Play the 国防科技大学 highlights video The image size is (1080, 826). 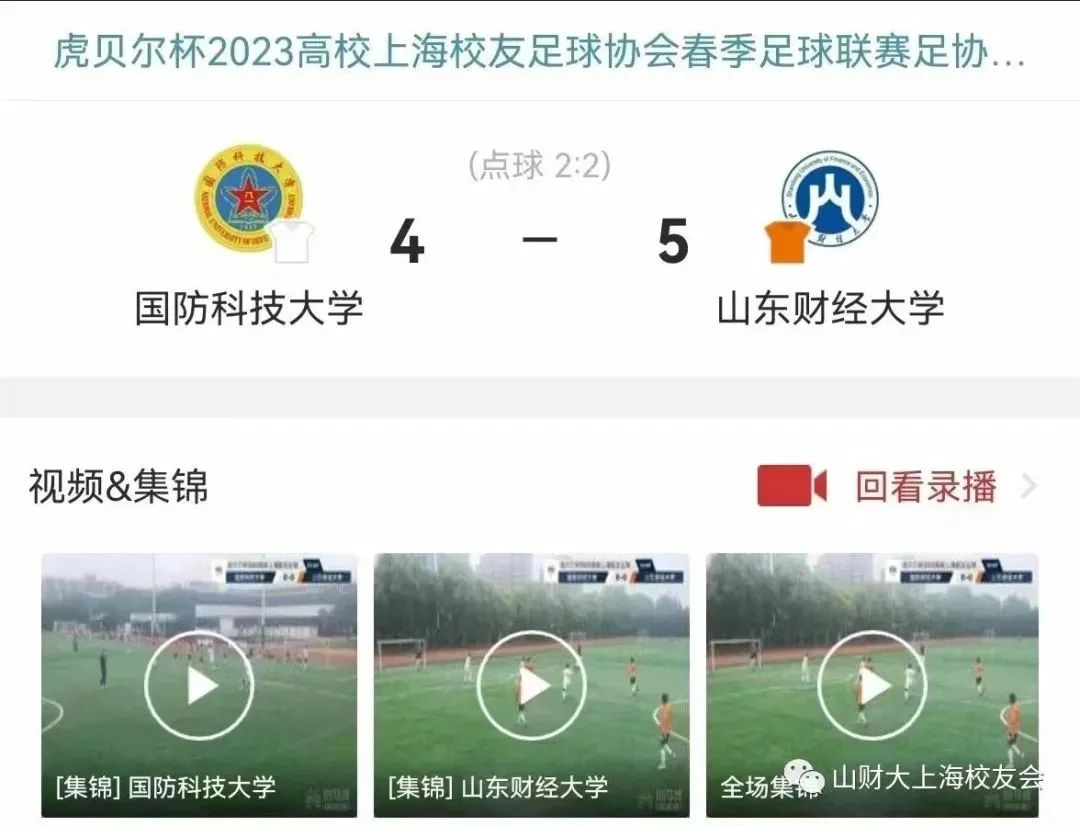[x=199, y=686]
